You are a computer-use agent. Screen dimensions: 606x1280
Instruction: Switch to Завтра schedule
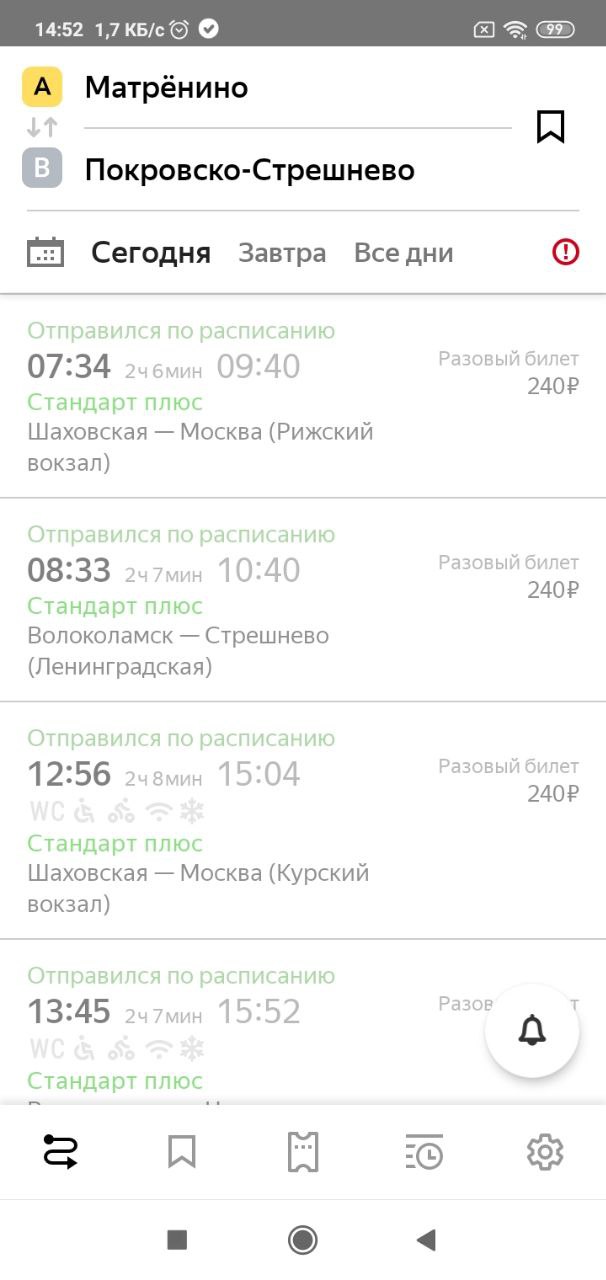click(282, 253)
